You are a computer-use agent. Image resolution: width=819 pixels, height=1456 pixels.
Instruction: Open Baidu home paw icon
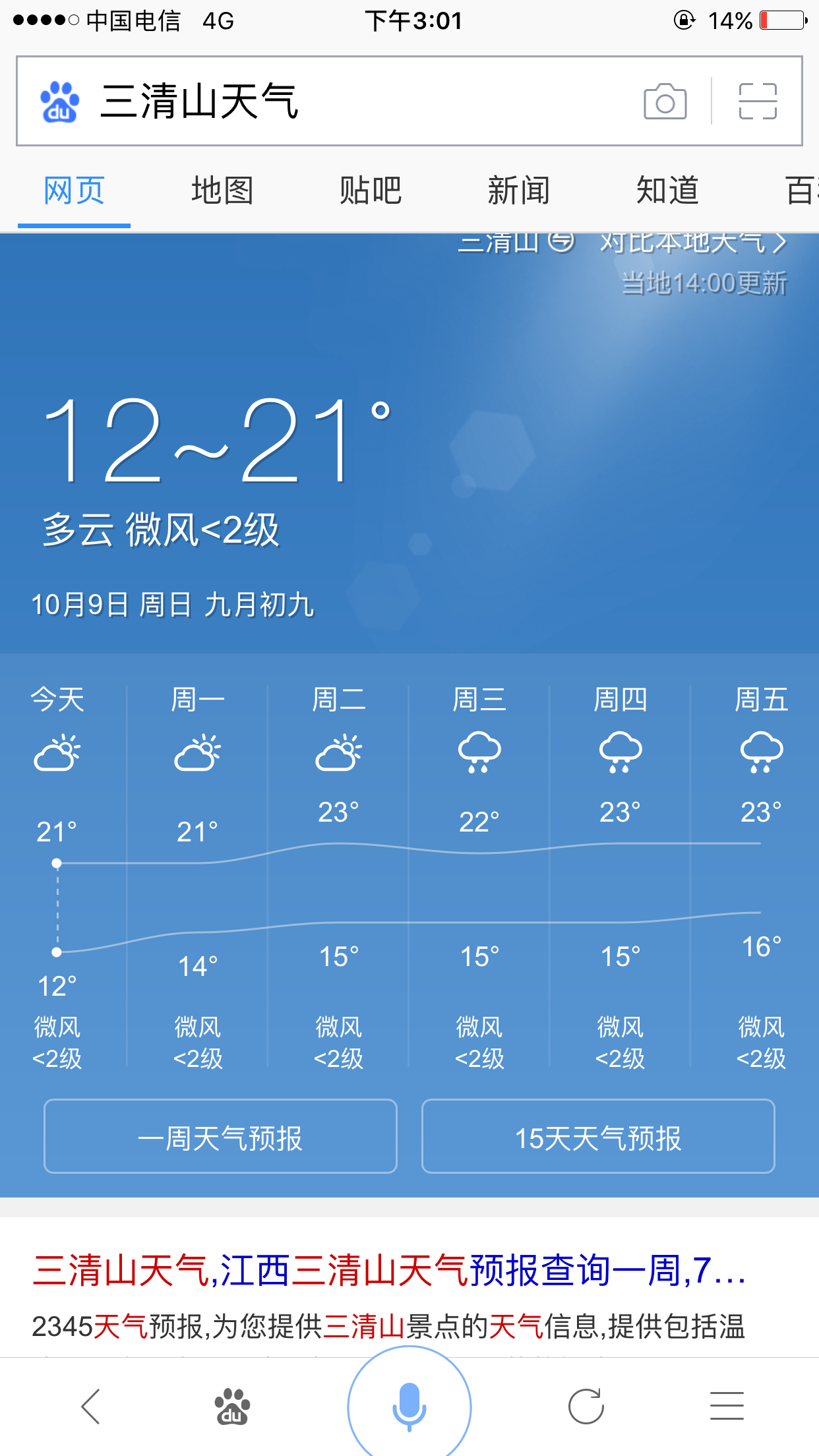click(232, 1407)
